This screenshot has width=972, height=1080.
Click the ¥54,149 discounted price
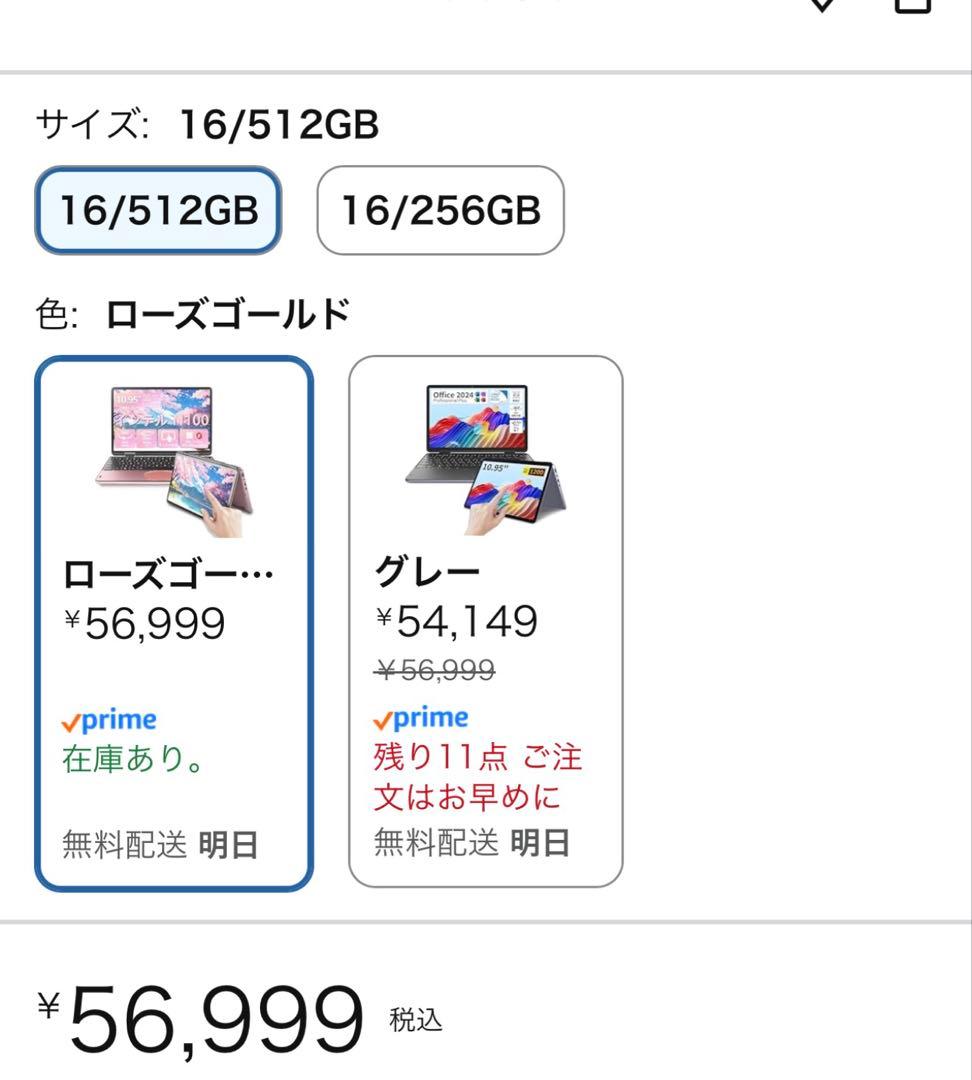(456, 619)
